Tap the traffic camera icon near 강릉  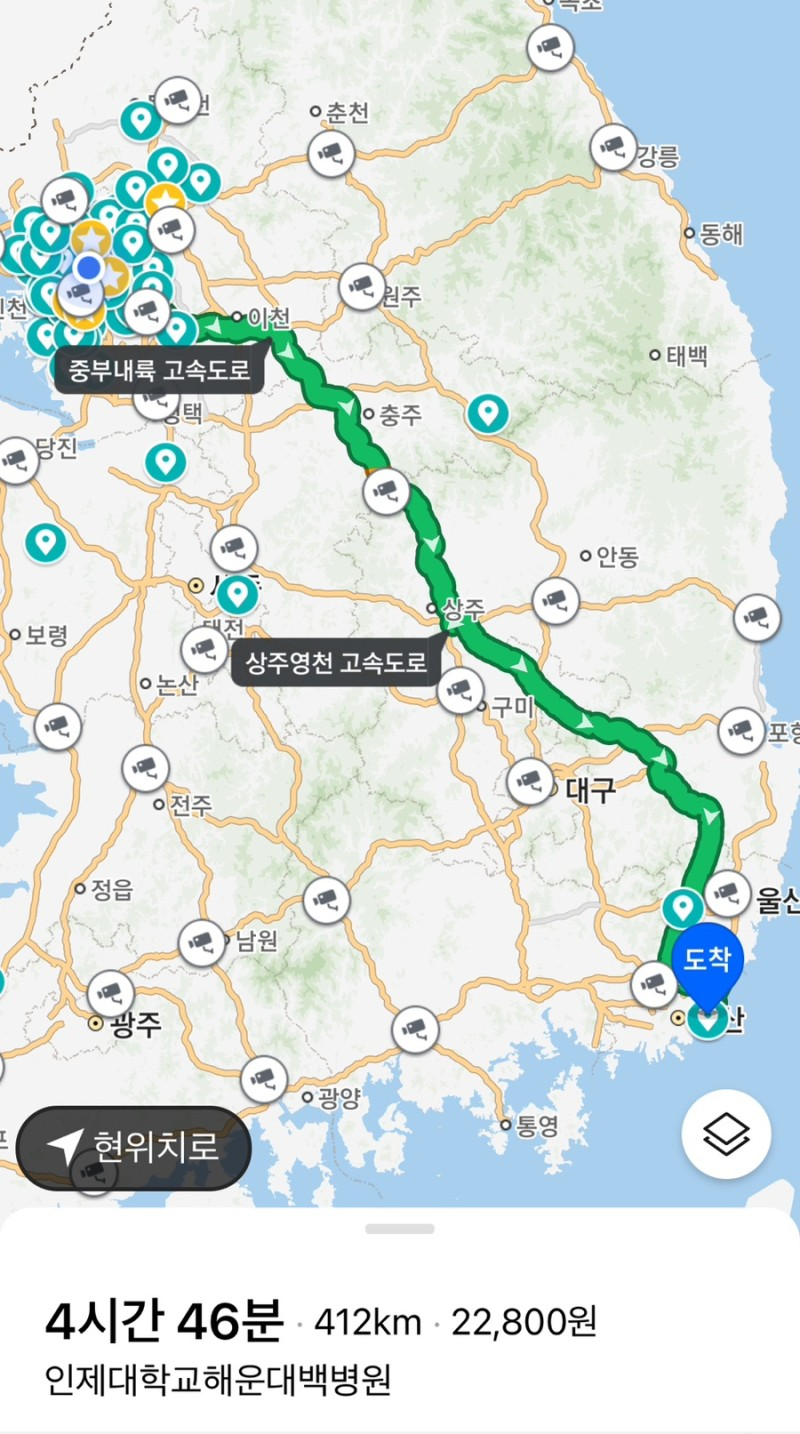click(613, 148)
